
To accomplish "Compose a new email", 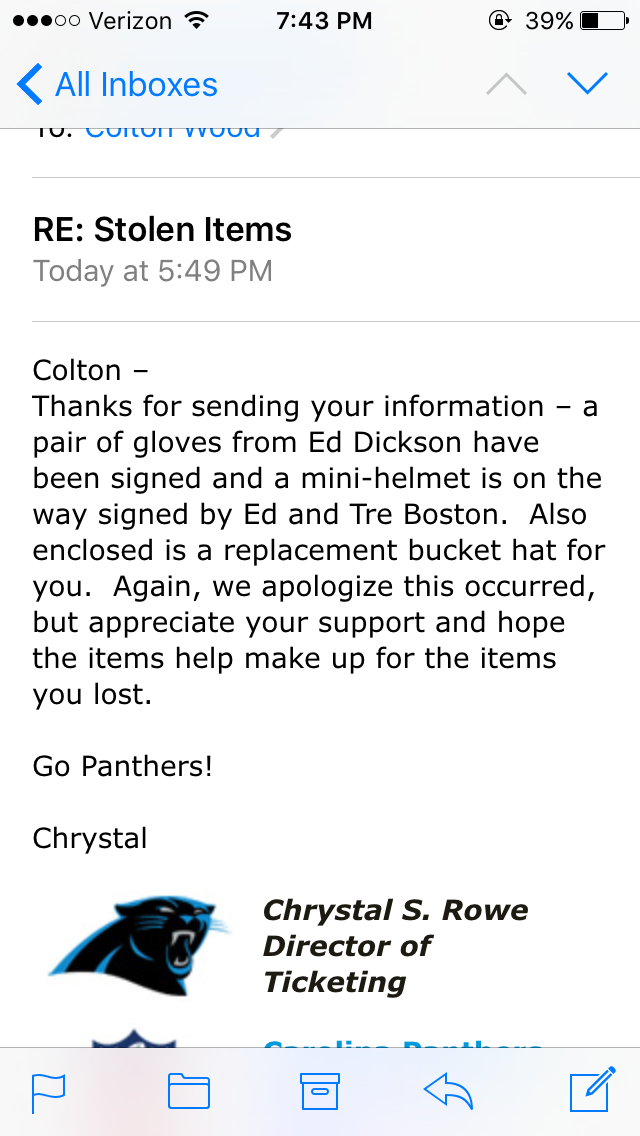I will [x=593, y=1089].
